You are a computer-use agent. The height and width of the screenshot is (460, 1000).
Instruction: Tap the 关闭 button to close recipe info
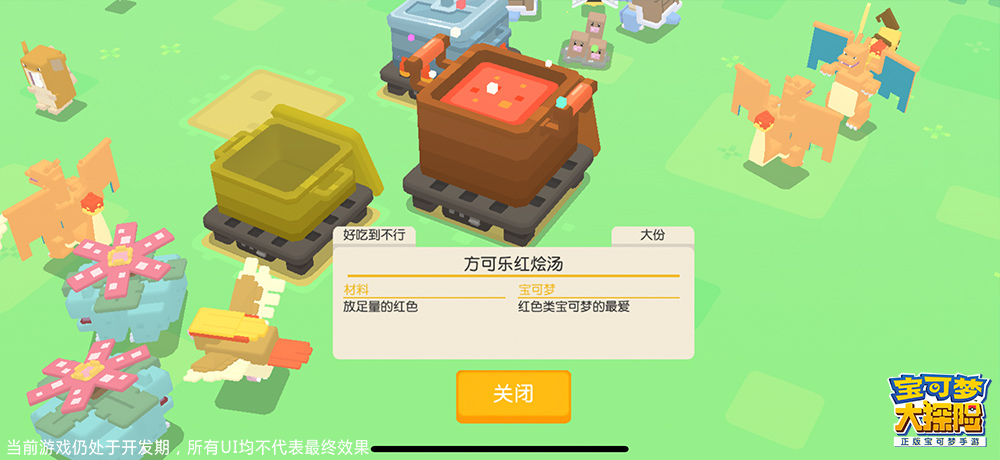[x=513, y=395]
